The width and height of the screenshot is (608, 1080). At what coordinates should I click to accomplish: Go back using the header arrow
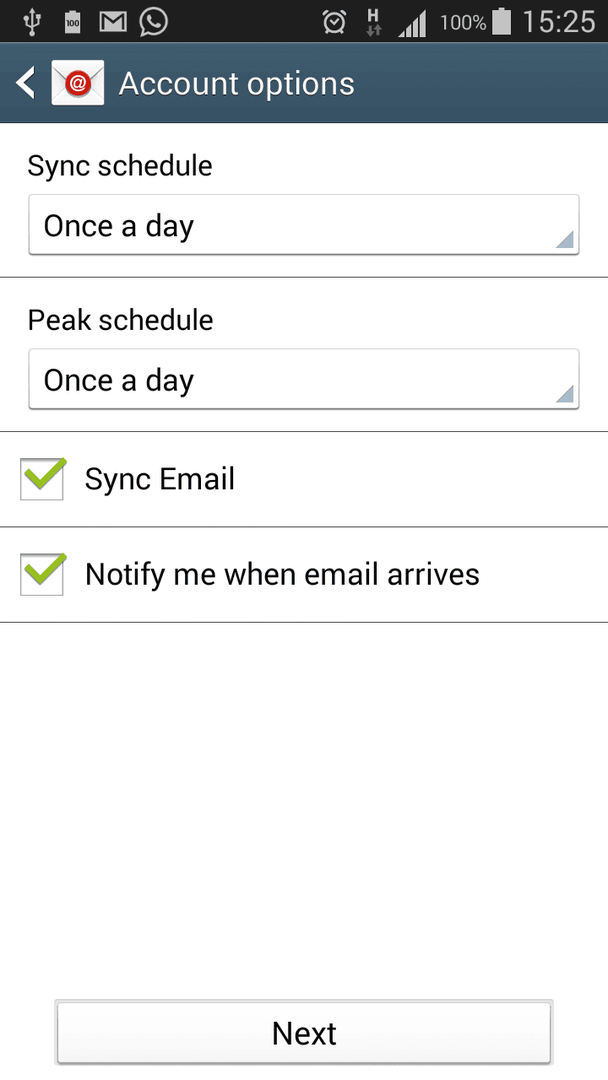click(x=26, y=83)
